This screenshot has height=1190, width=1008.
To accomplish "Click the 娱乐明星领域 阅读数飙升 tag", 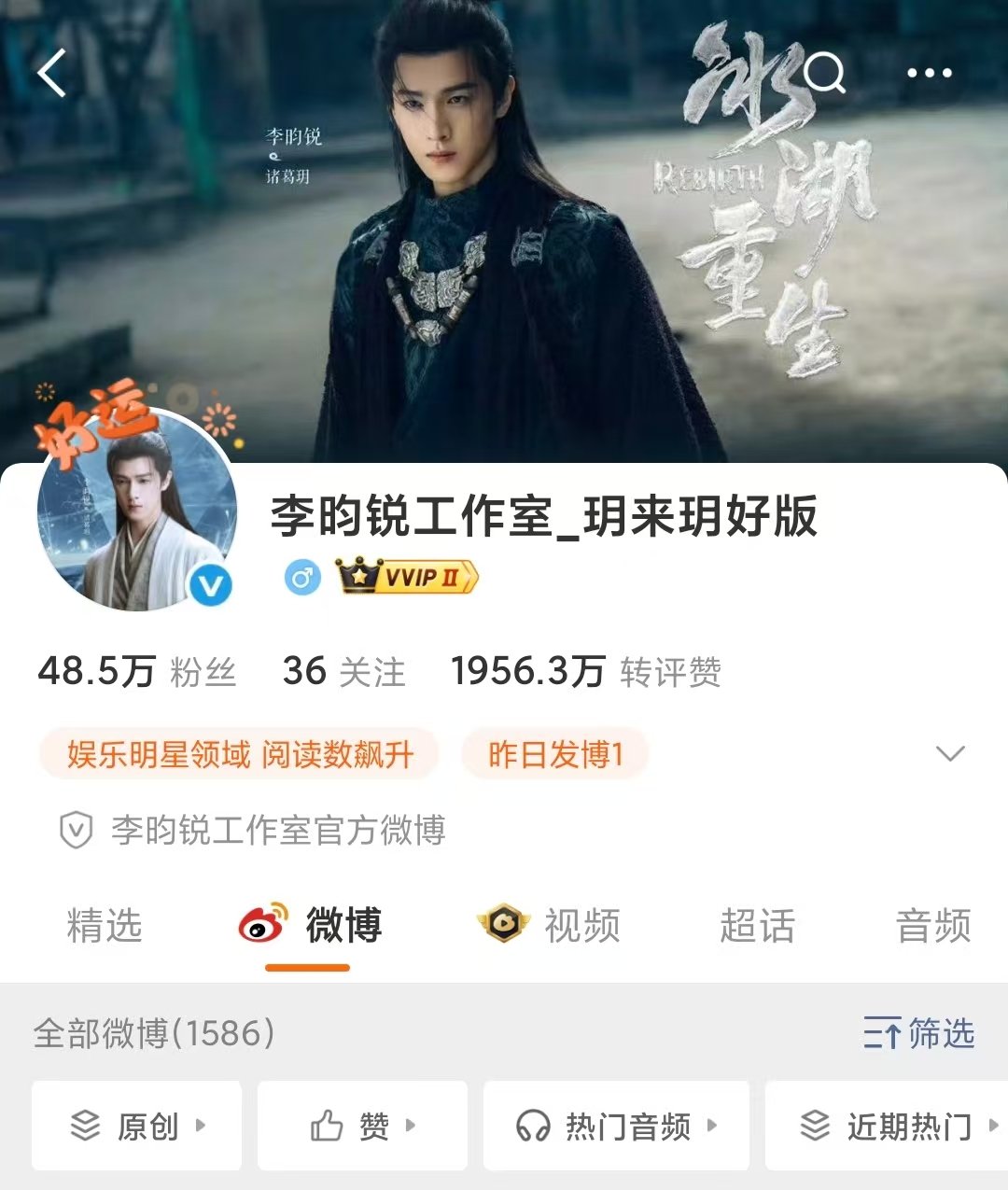I will point(240,751).
